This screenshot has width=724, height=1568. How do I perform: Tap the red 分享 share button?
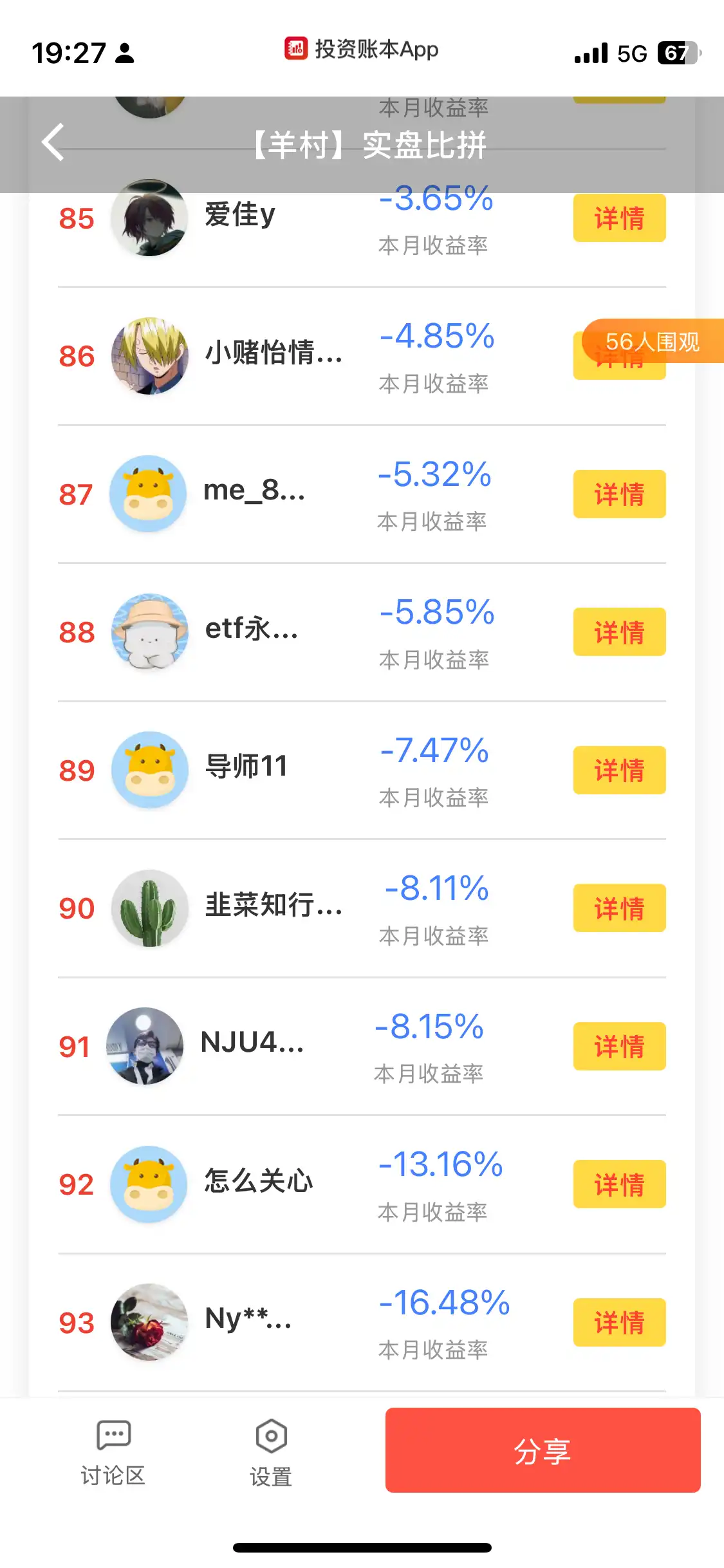coord(543,1450)
